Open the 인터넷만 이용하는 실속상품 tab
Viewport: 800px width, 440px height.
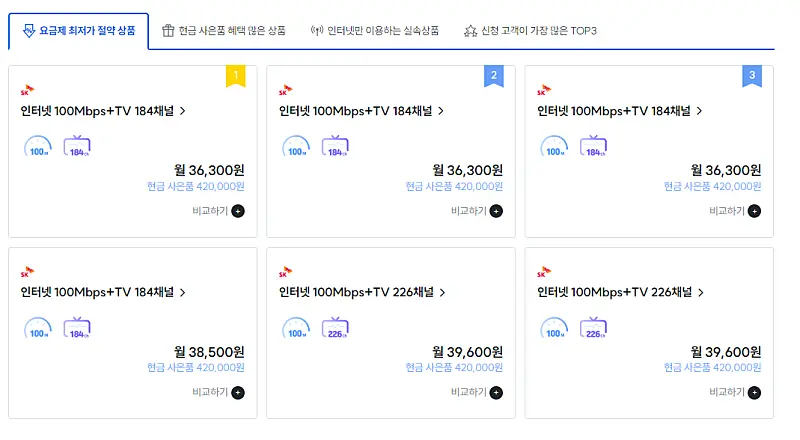(374, 31)
